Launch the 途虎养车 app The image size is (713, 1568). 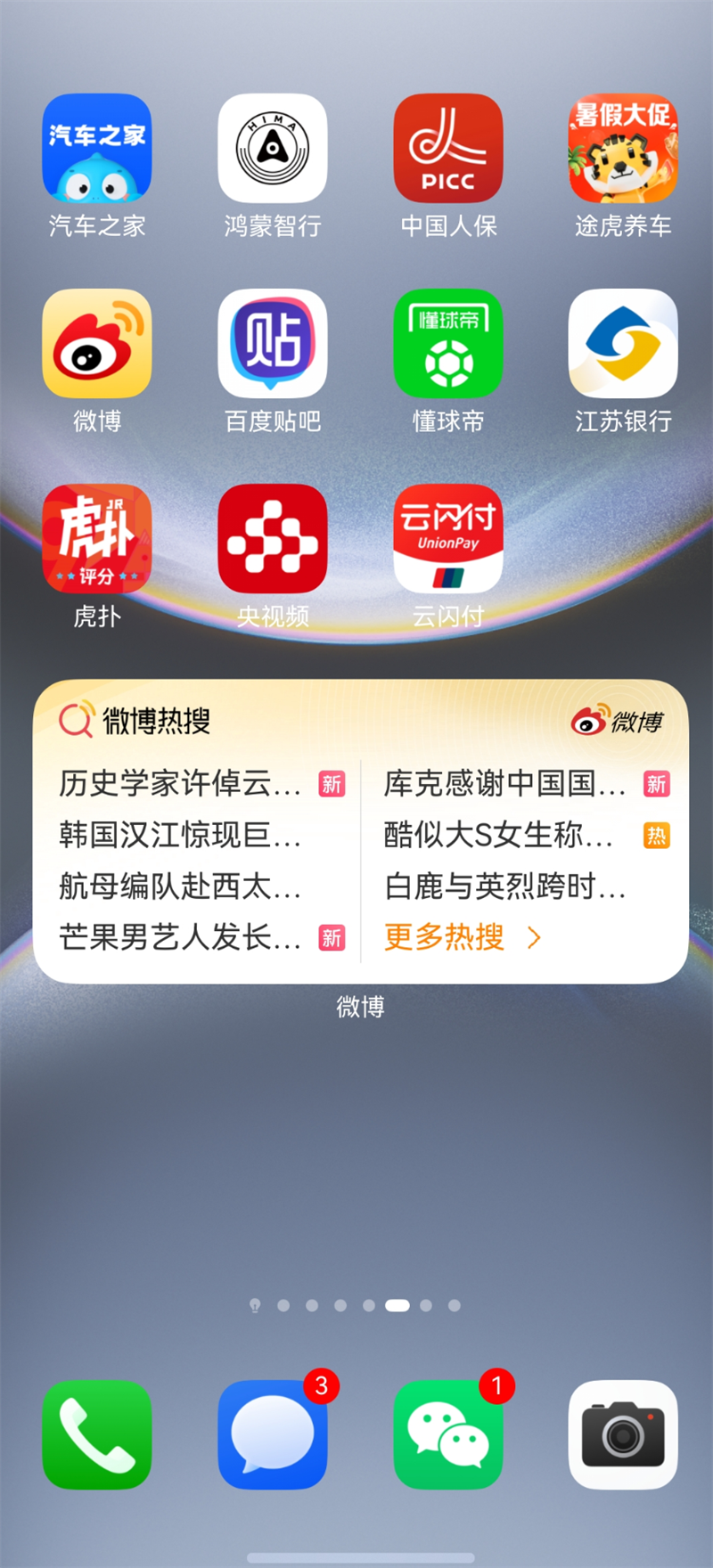[623, 148]
